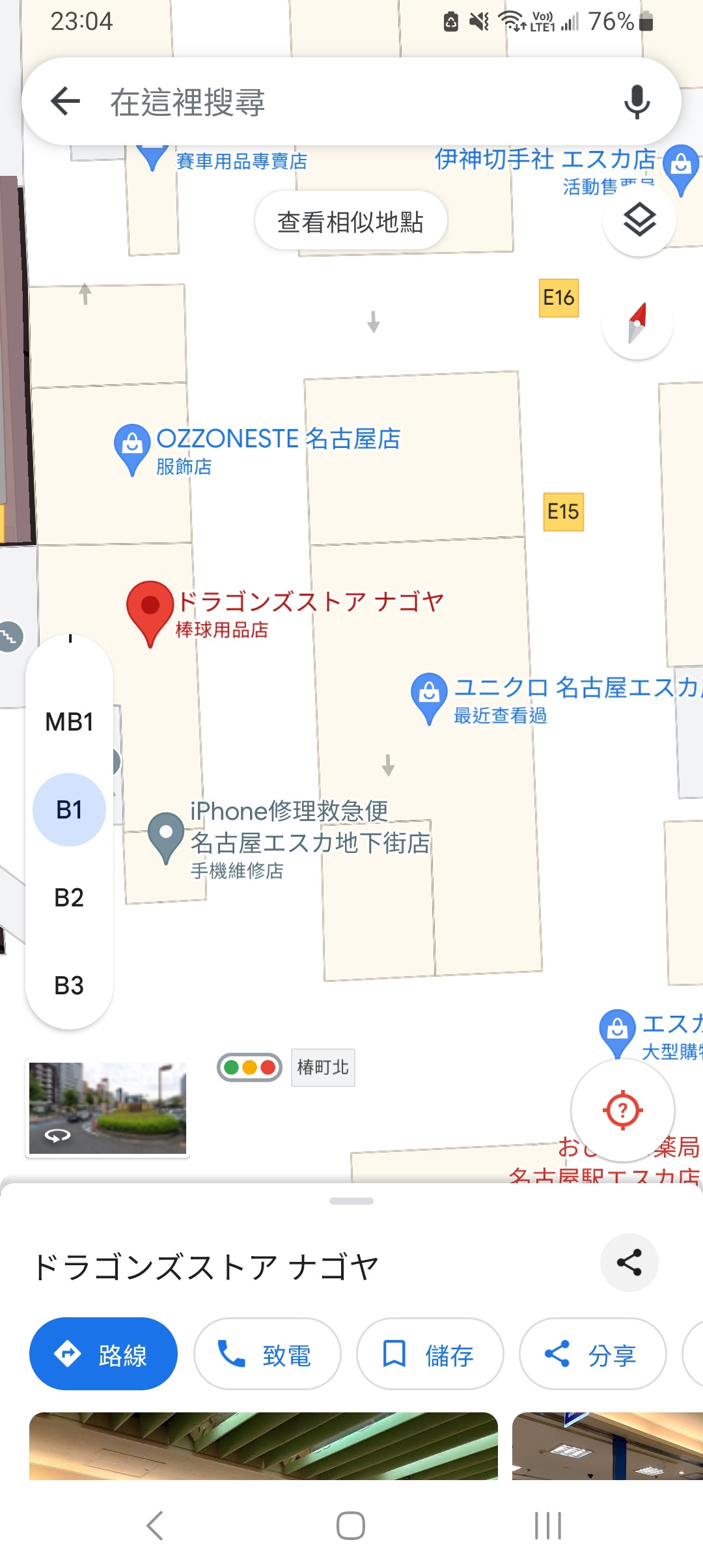Tap the search field 在這裡搜尋

tap(338, 102)
